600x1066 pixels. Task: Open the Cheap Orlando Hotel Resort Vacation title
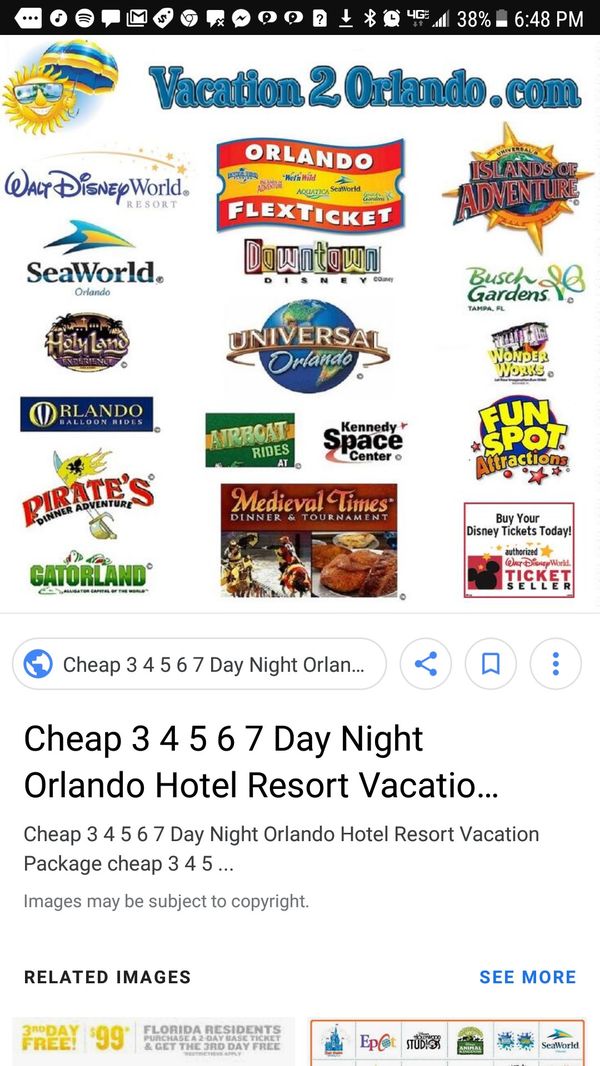point(260,762)
